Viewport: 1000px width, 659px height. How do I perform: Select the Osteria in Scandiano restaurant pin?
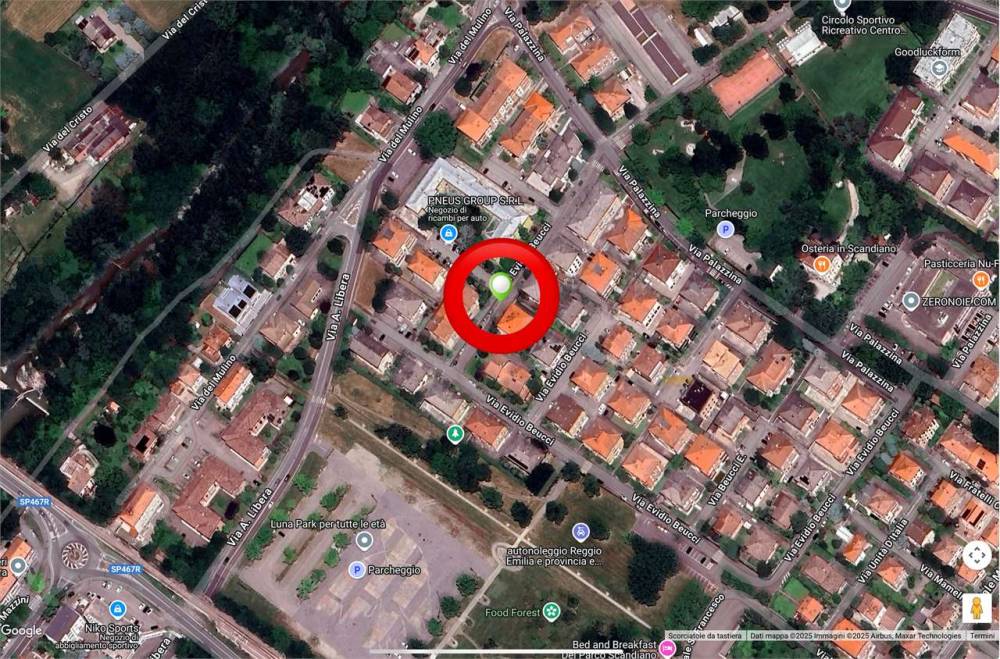(x=822, y=264)
